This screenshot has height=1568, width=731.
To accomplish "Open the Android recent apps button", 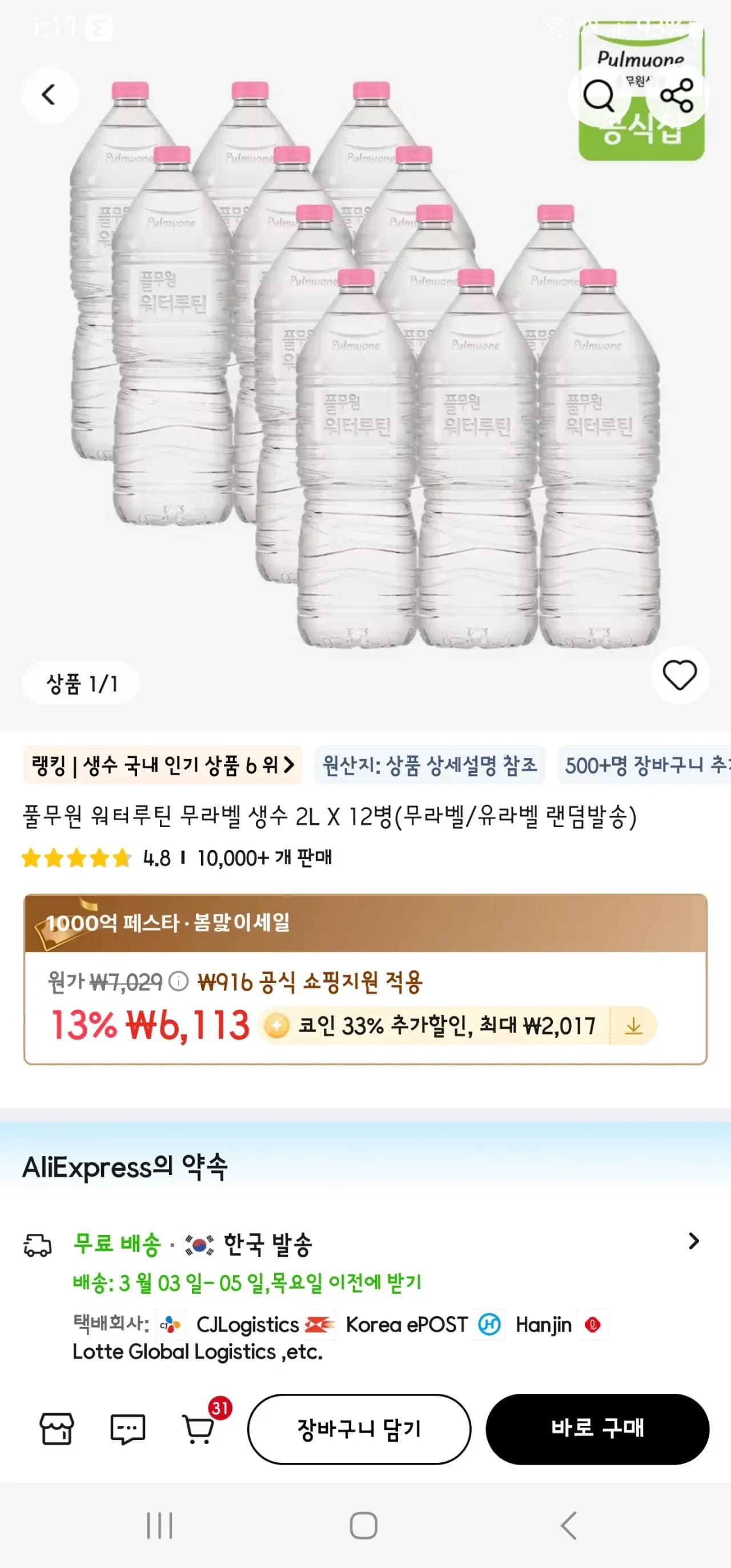I will tap(159, 1526).
